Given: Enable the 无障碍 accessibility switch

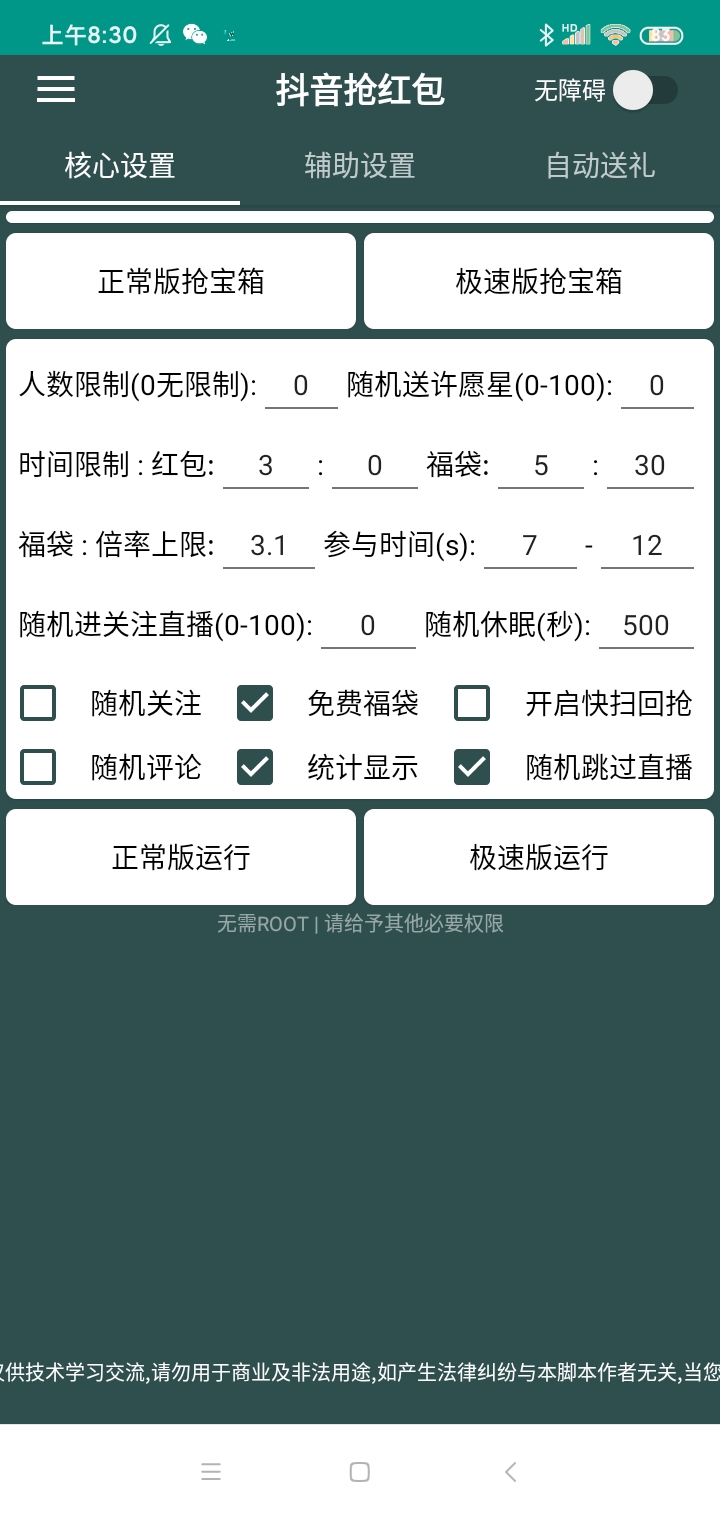Looking at the screenshot, I should (x=644, y=90).
